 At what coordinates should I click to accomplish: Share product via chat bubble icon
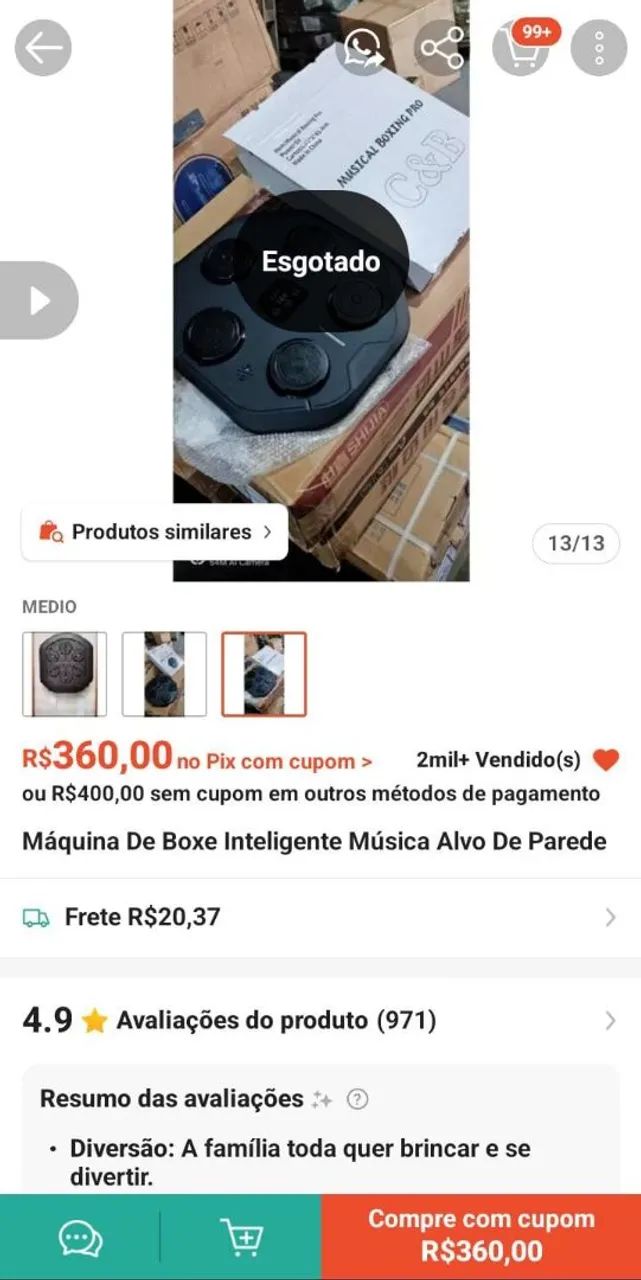coord(364,48)
